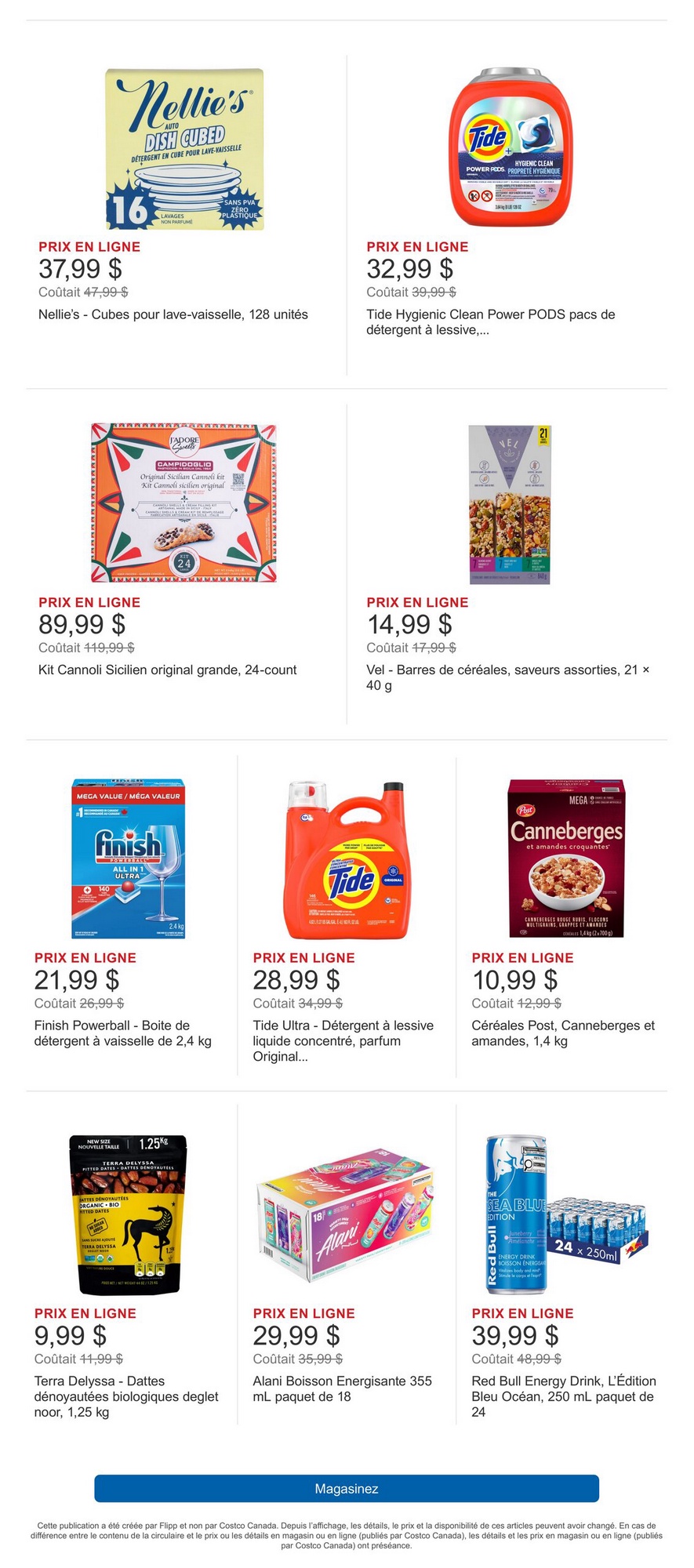View the Kit Cannoli Sicilien product

185,503
